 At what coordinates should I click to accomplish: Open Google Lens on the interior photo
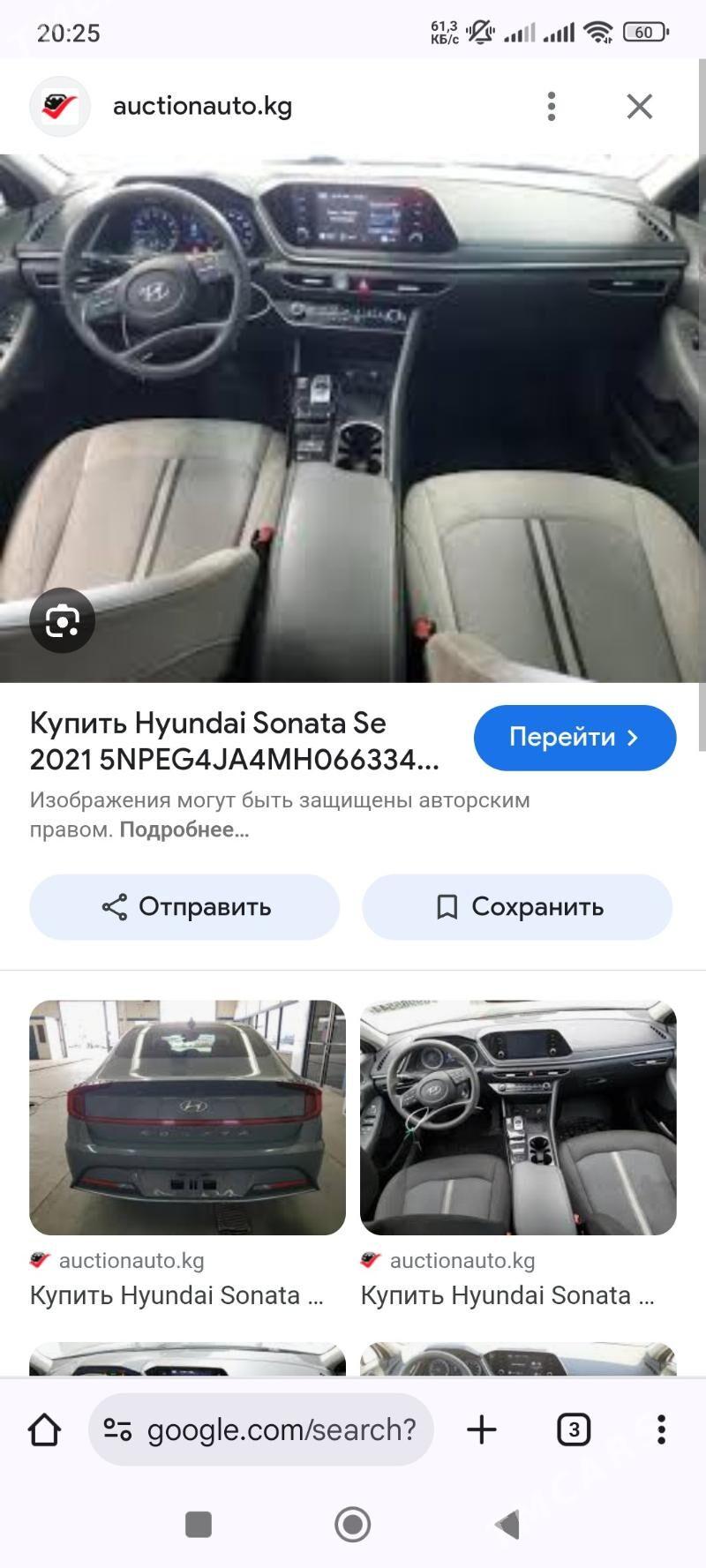click(60, 620)
